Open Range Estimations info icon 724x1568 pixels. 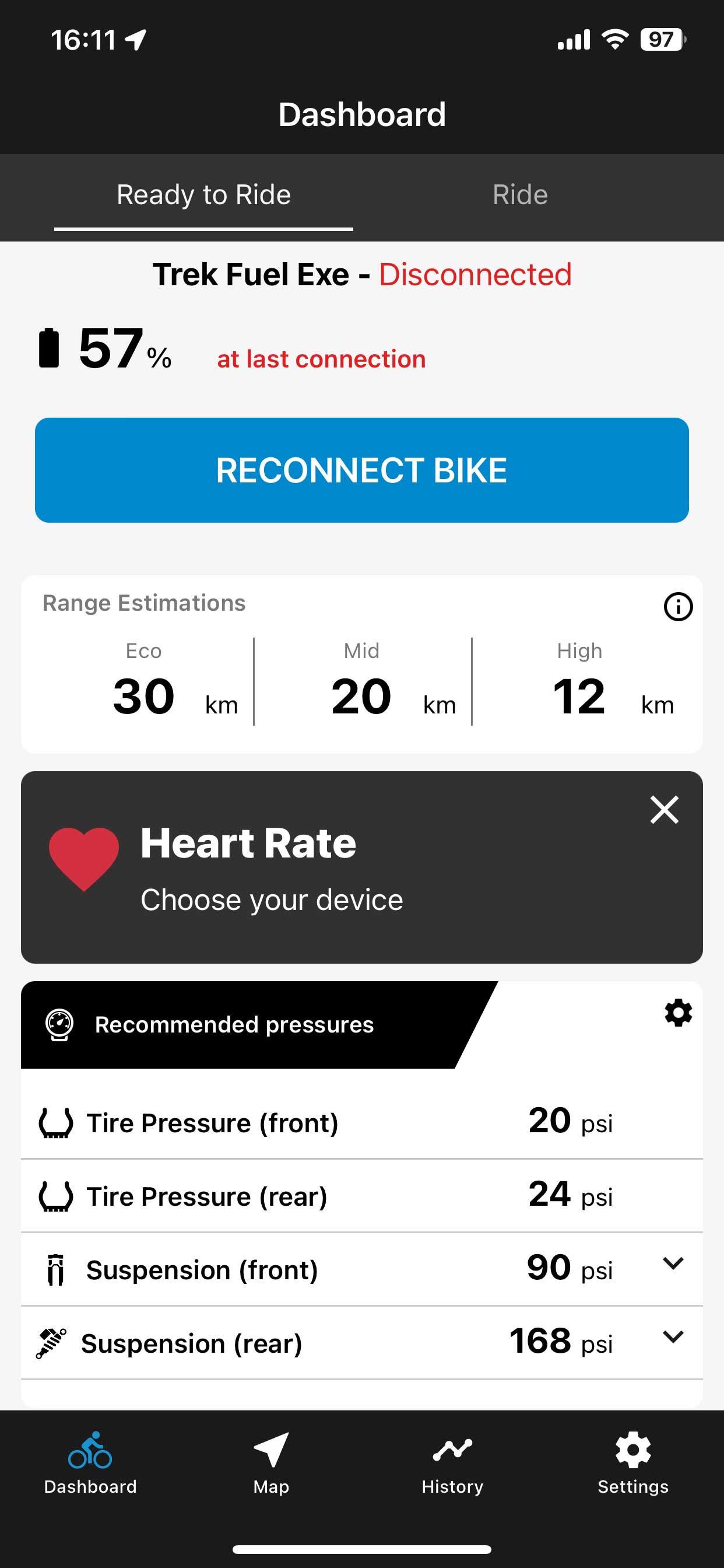click(678, 607)
